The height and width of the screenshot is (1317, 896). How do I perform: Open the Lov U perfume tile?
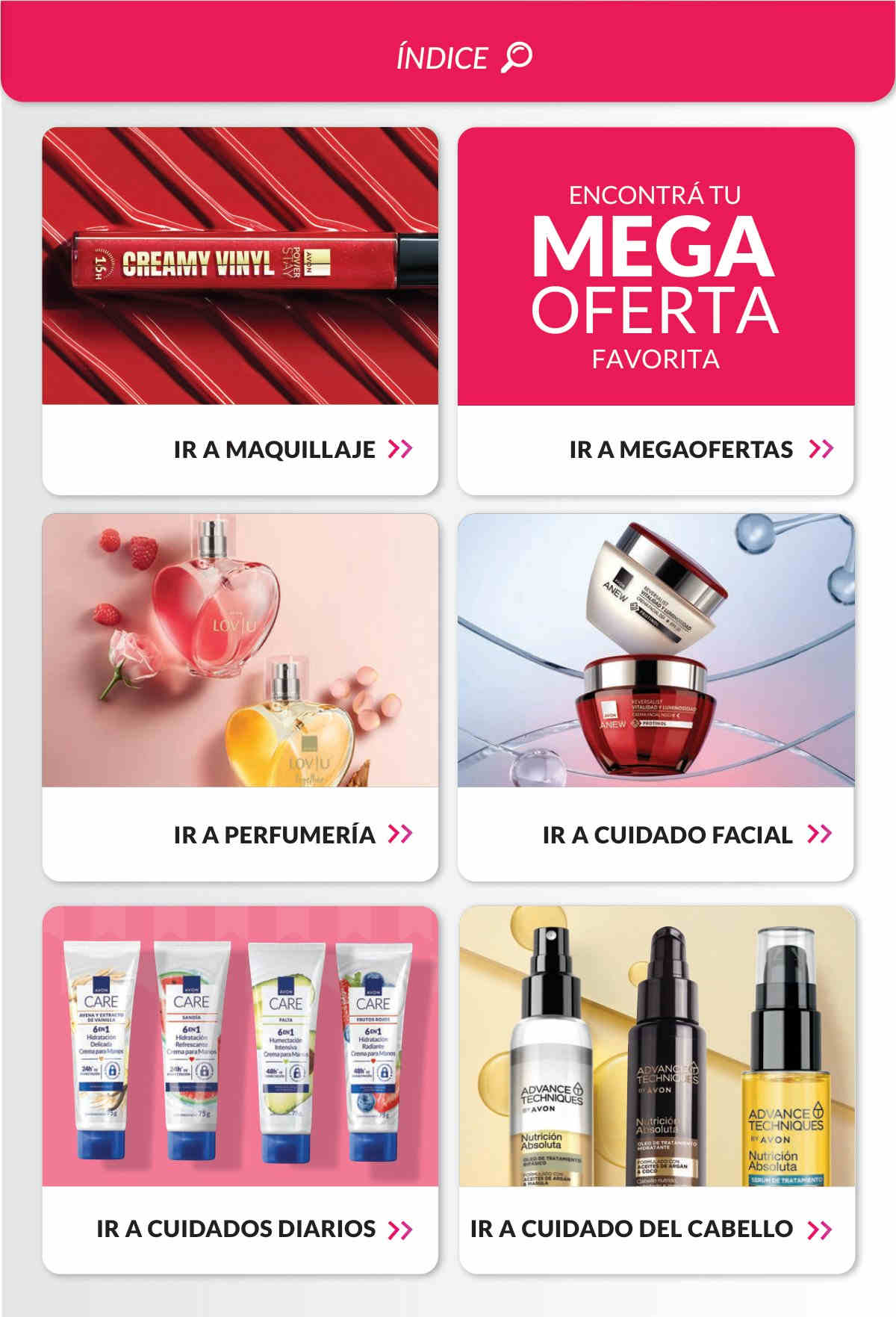point(240,650)
